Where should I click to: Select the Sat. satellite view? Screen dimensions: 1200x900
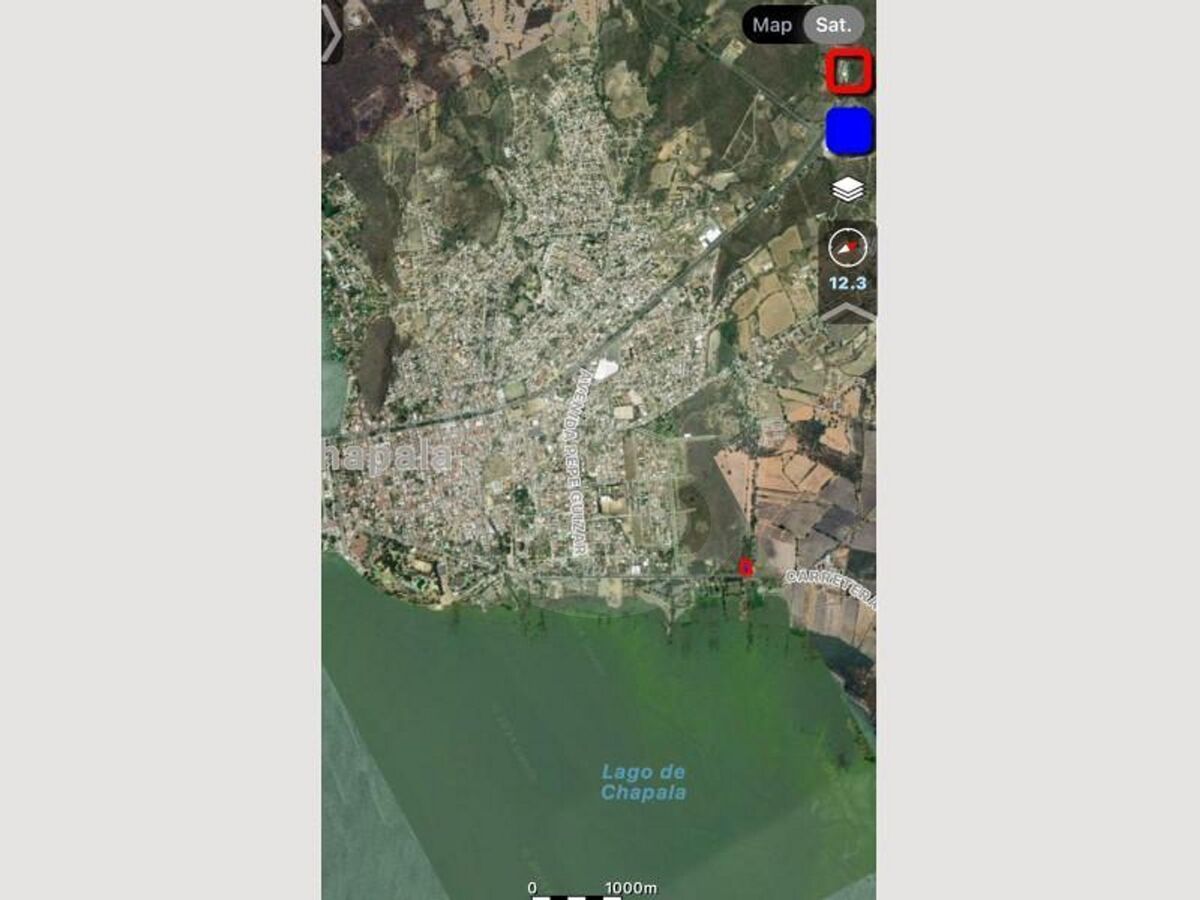coord(833,25)
